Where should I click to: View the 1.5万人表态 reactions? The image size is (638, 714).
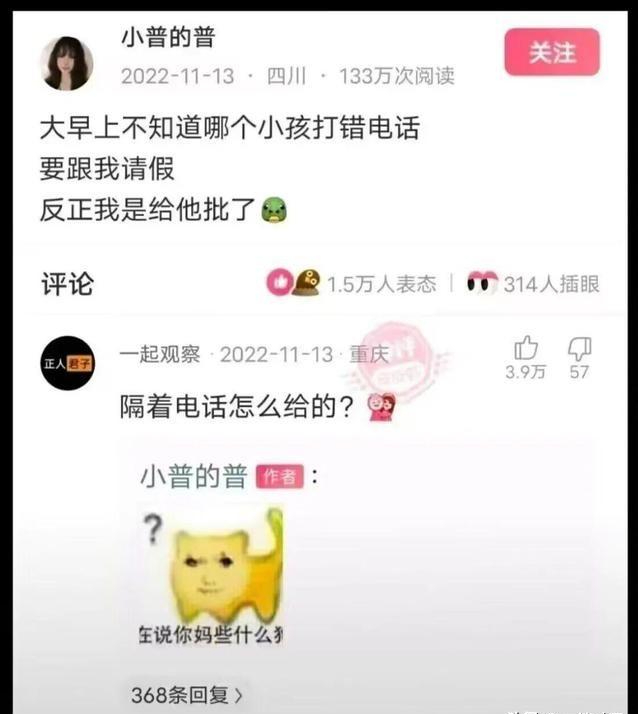(x=352, y=284)
